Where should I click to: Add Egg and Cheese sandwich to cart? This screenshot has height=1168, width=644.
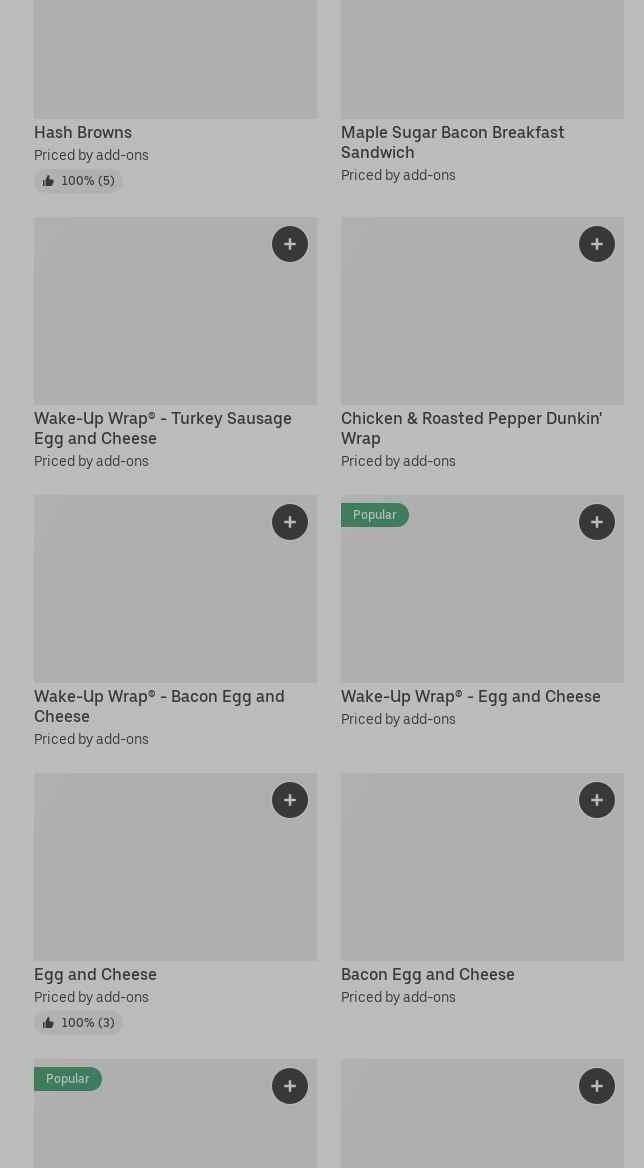(290, 800)
